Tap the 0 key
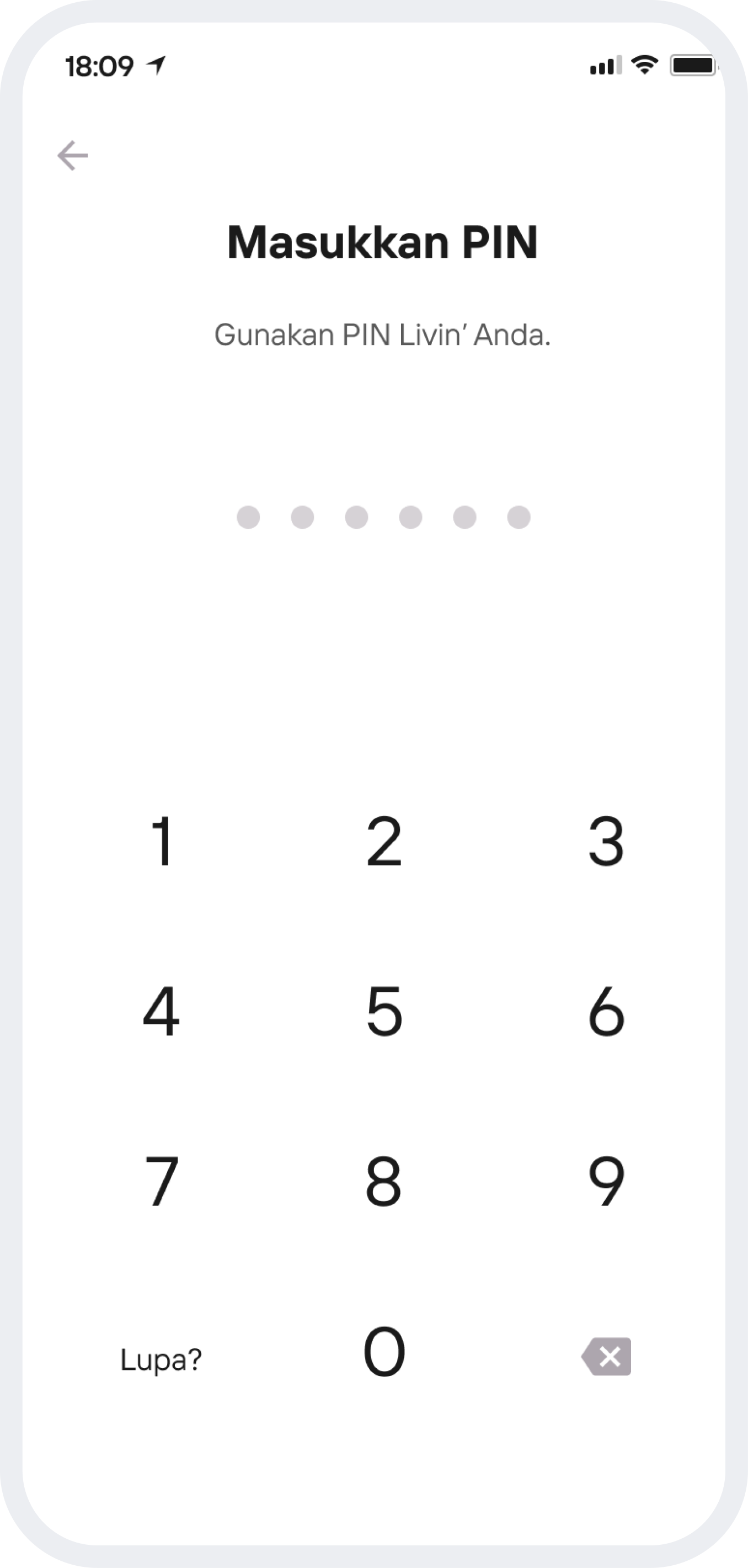Screen dimensions: 748x1568 [x=384, y=1352]
